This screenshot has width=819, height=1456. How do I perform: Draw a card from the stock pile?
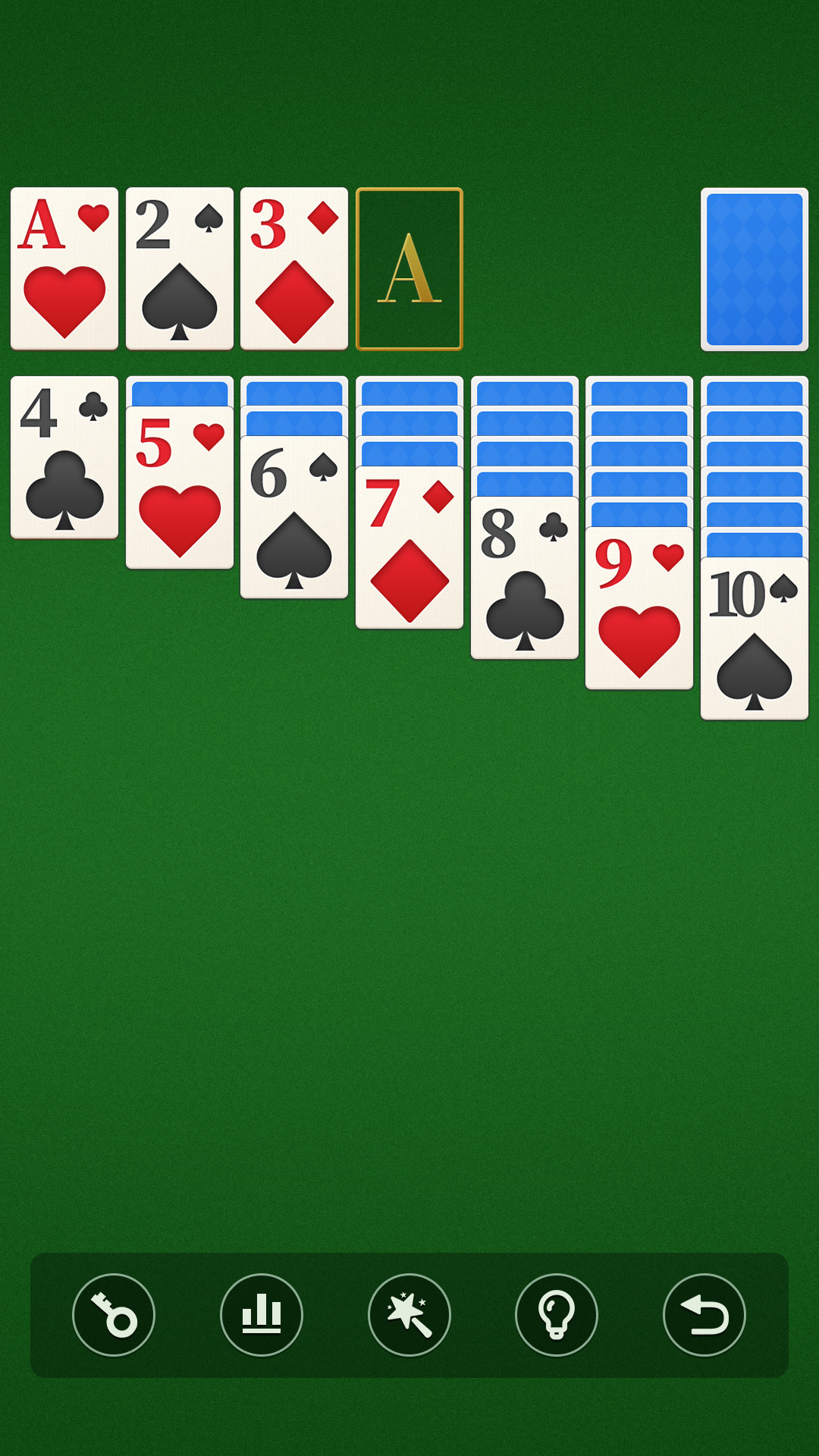[x=754, y=269]
